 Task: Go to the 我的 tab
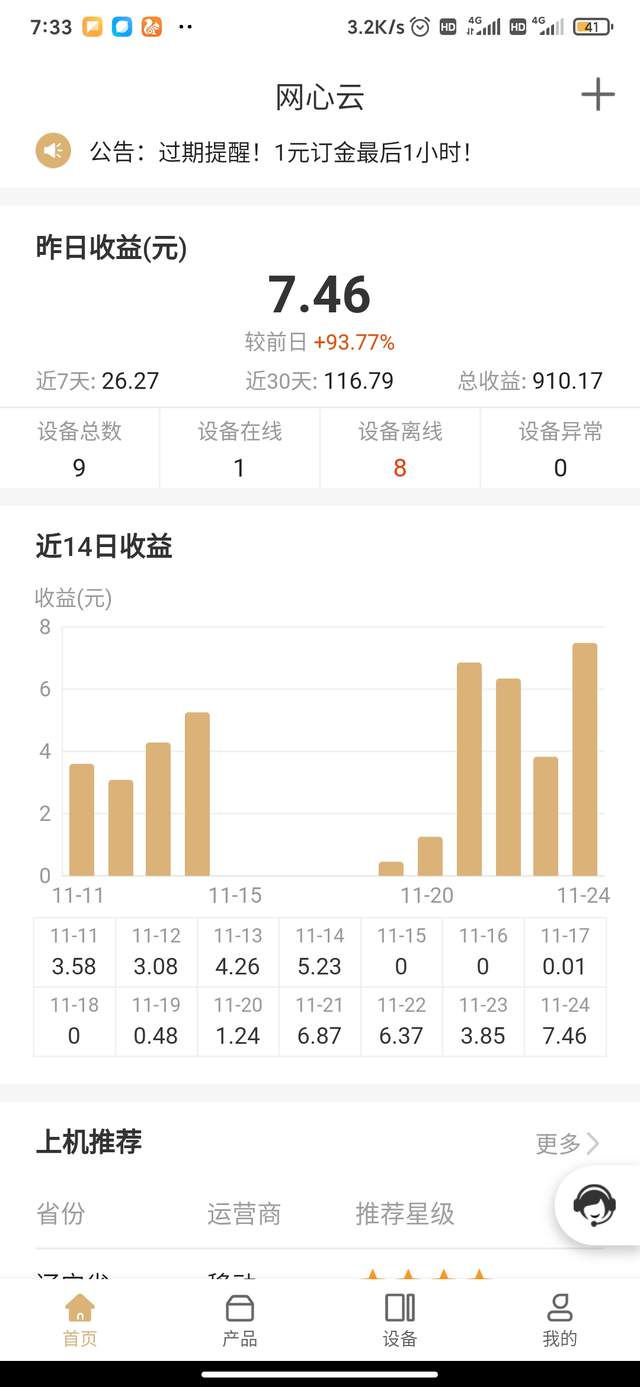(x=560, y=1320)
